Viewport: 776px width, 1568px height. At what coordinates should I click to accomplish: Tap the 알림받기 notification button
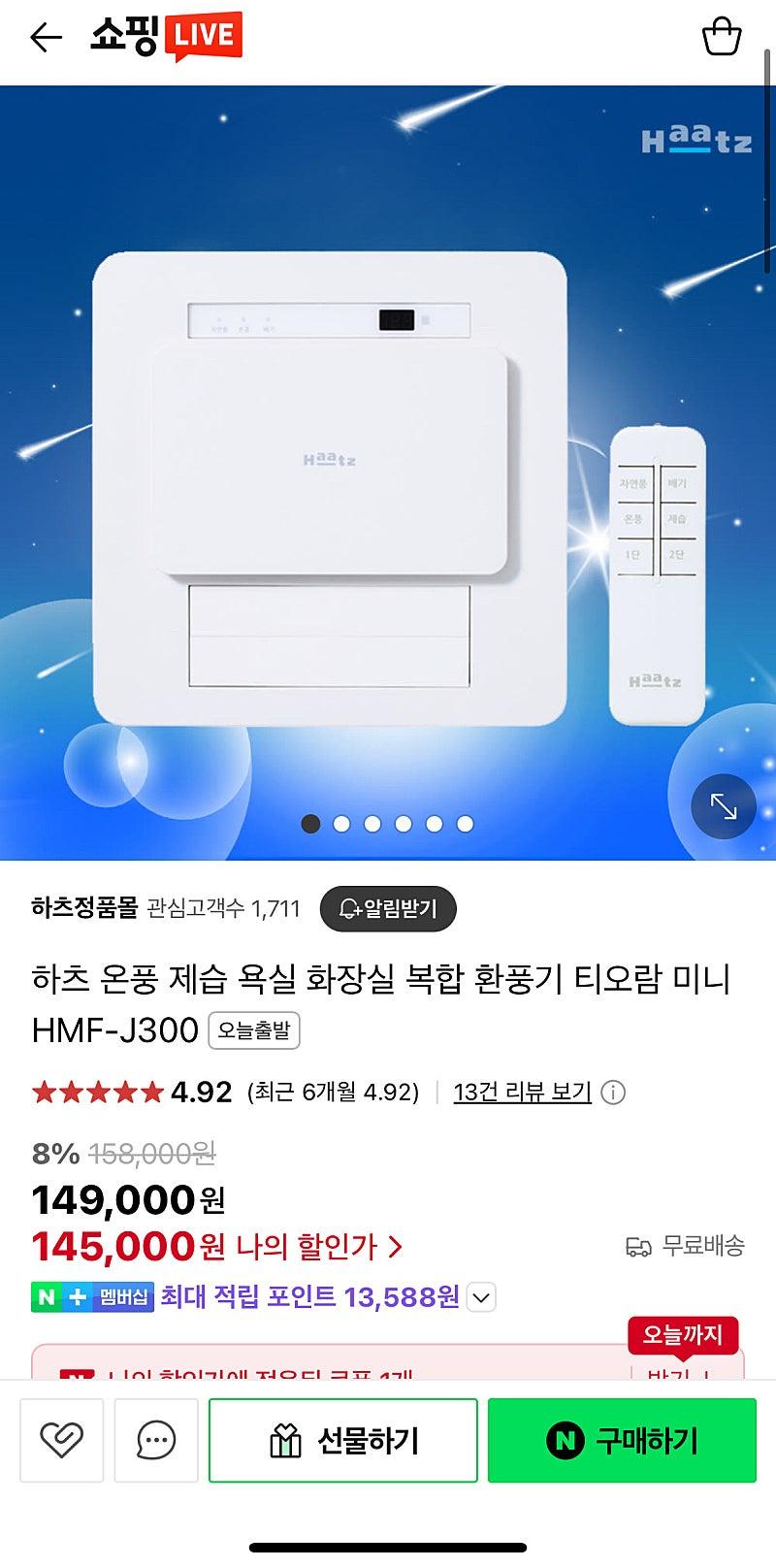[x=388, y=908]
